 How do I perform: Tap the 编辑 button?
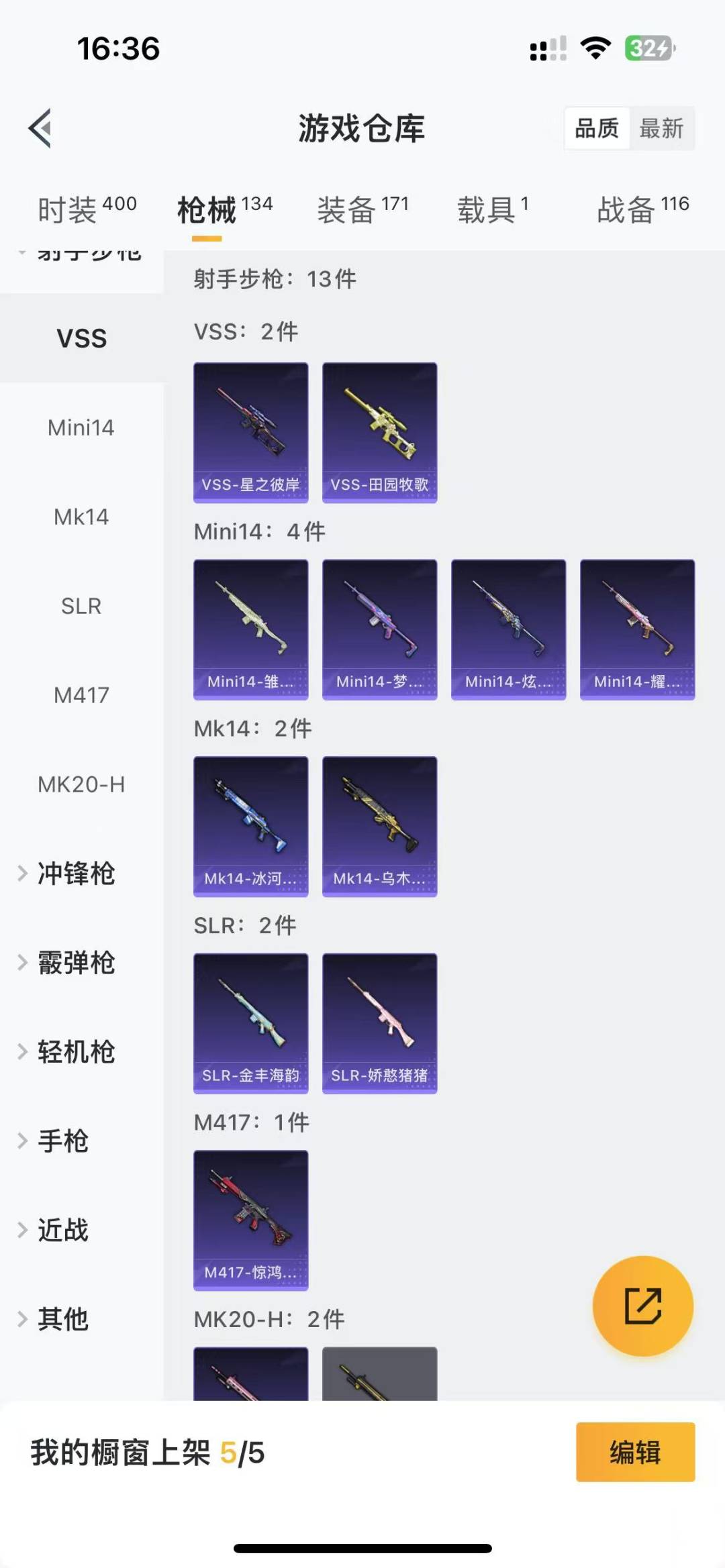[635, 1452]
